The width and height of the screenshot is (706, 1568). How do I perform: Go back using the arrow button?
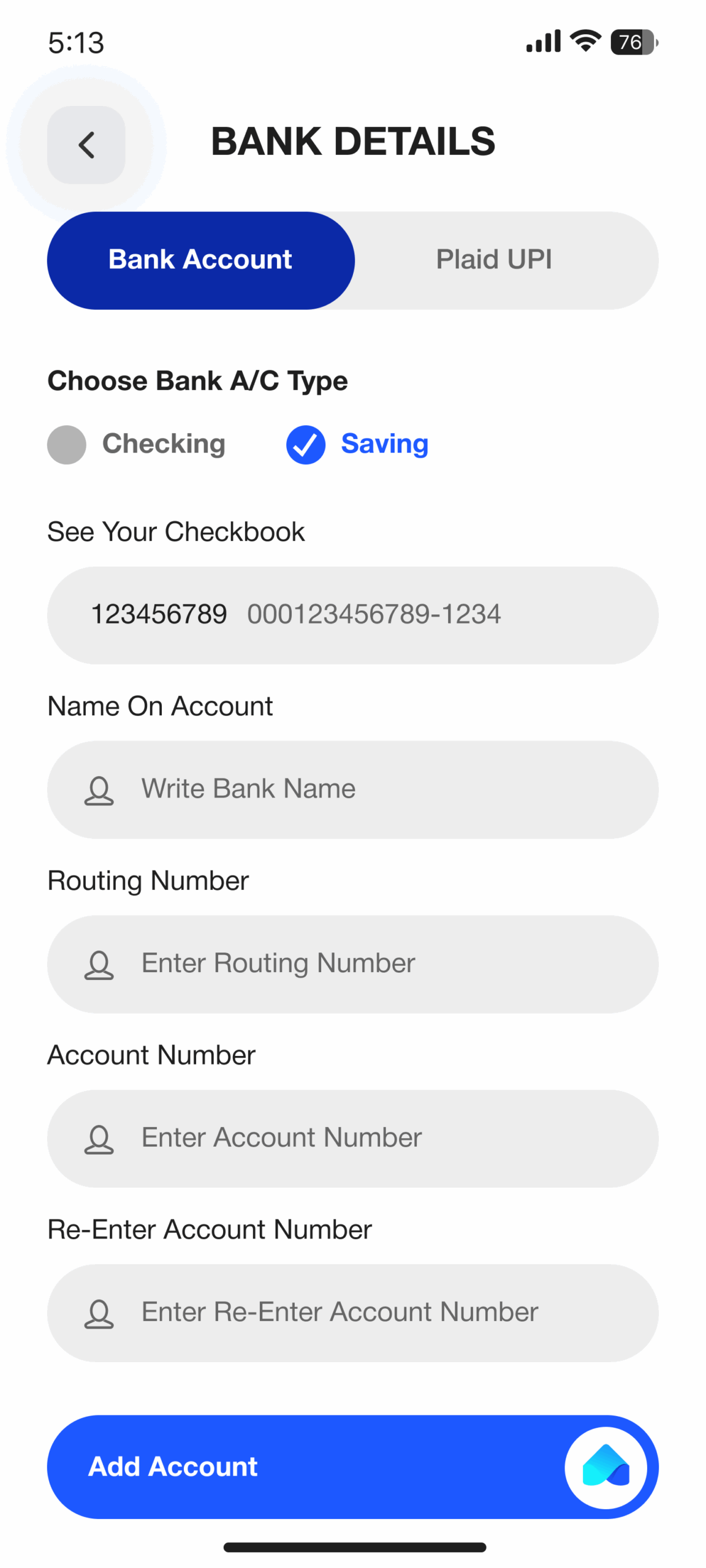point(86,145)
